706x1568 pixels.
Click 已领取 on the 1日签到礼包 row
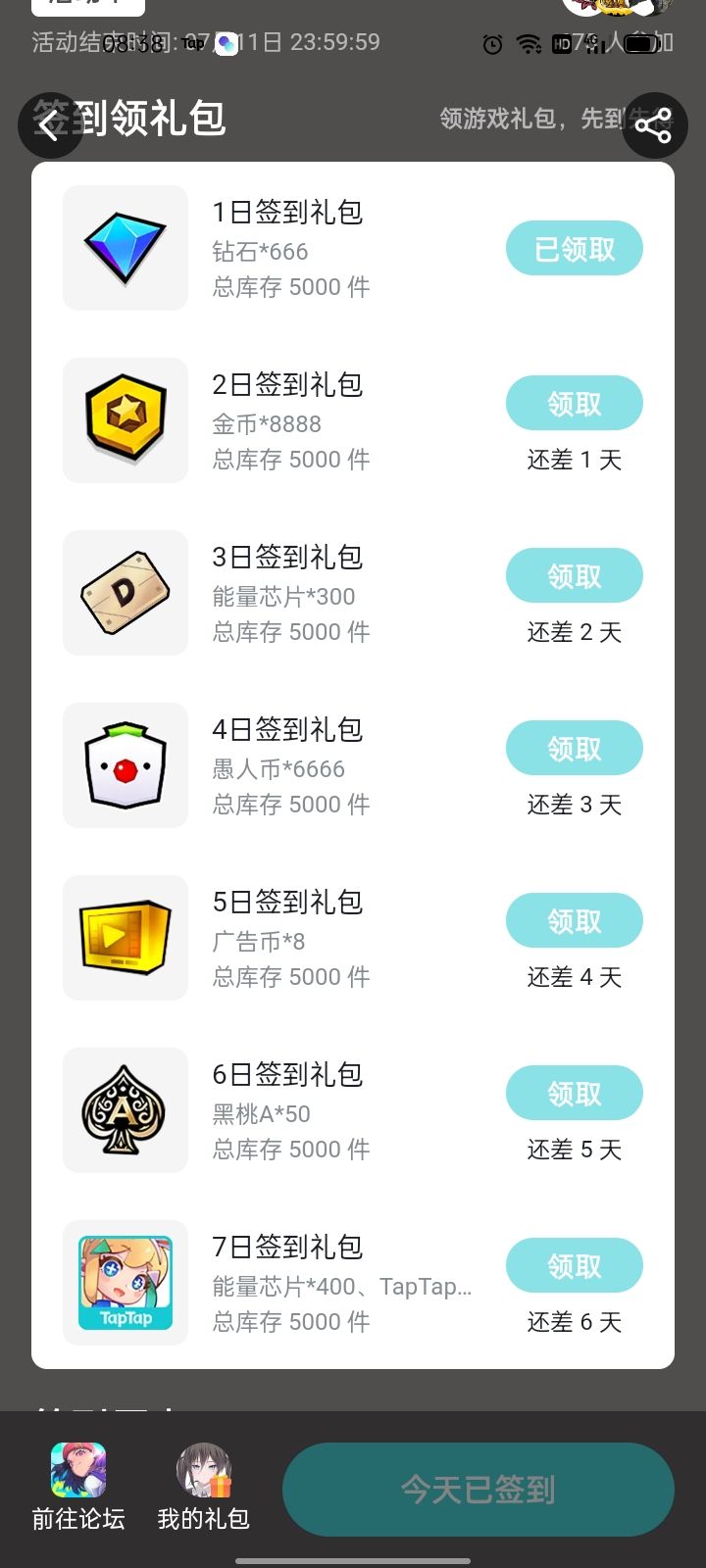(574, 248)
